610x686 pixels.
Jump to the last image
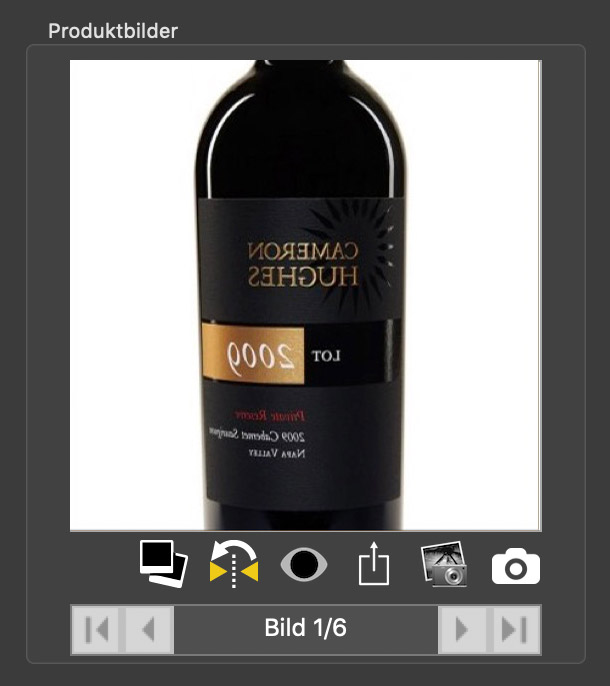coord(515,630)
